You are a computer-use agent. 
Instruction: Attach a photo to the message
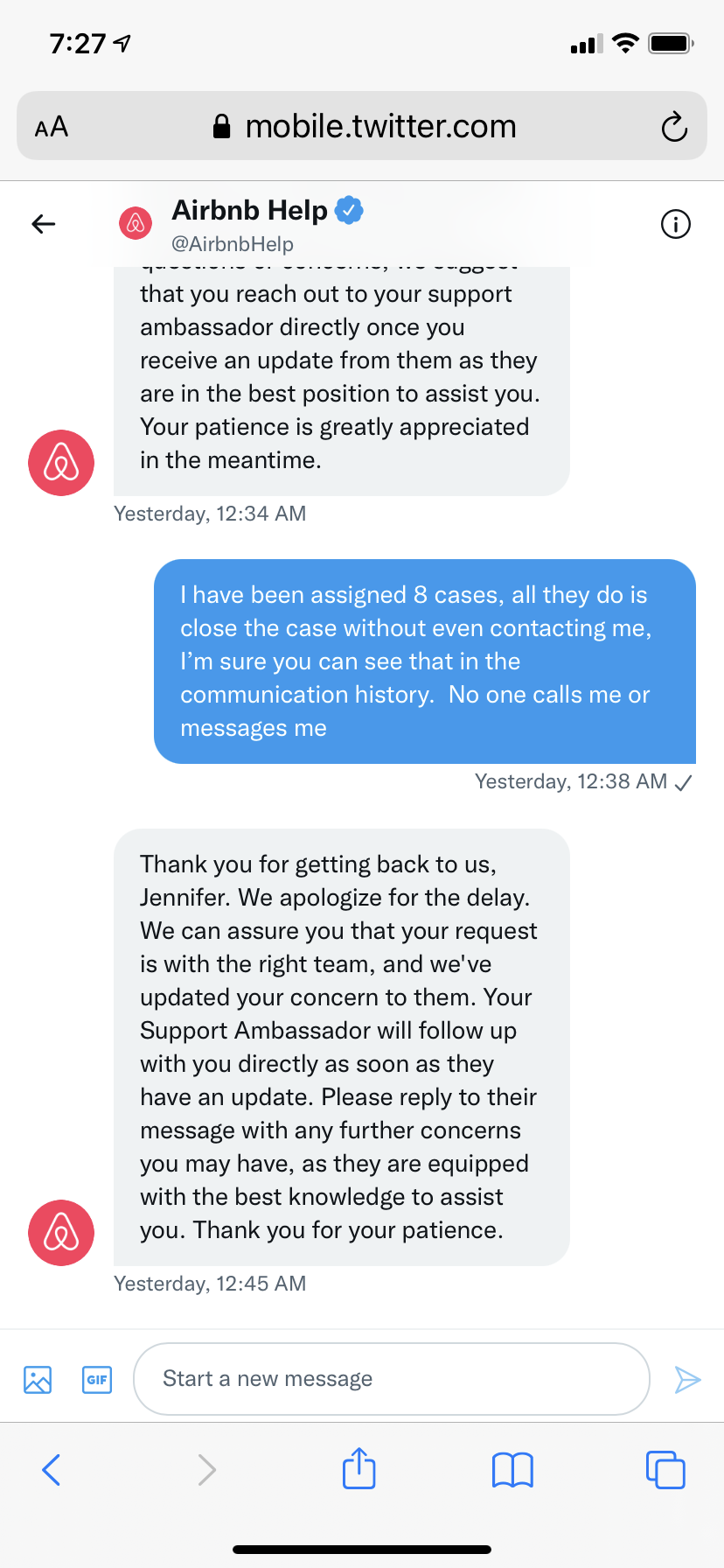(38, 1380)
